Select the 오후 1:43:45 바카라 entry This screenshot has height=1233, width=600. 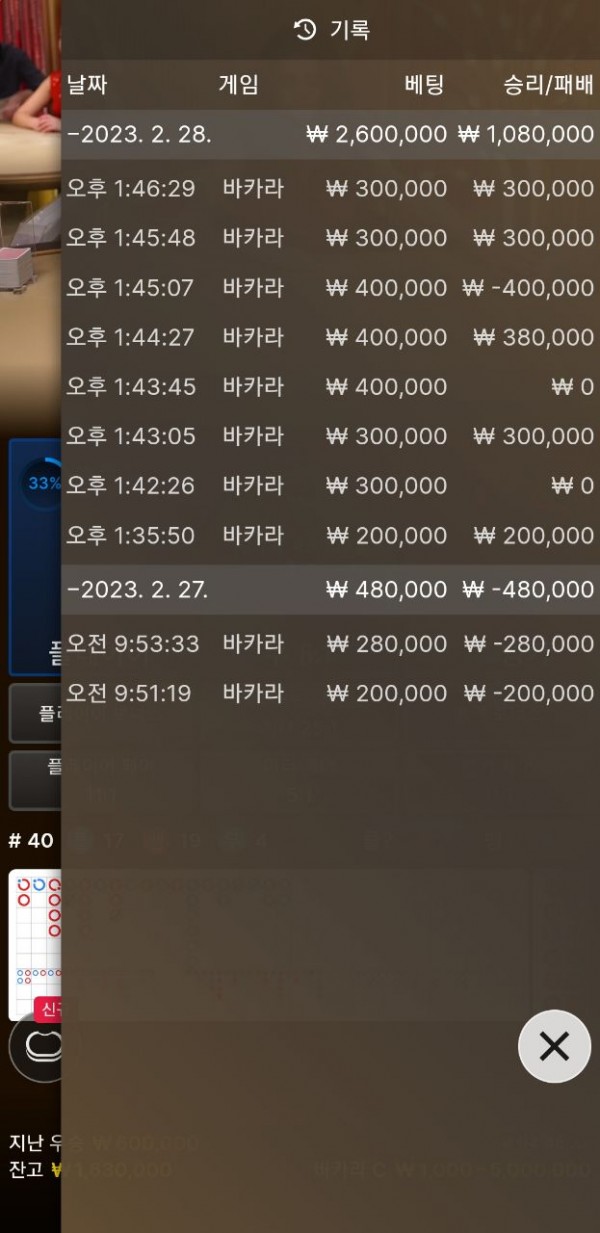point(330,387)
